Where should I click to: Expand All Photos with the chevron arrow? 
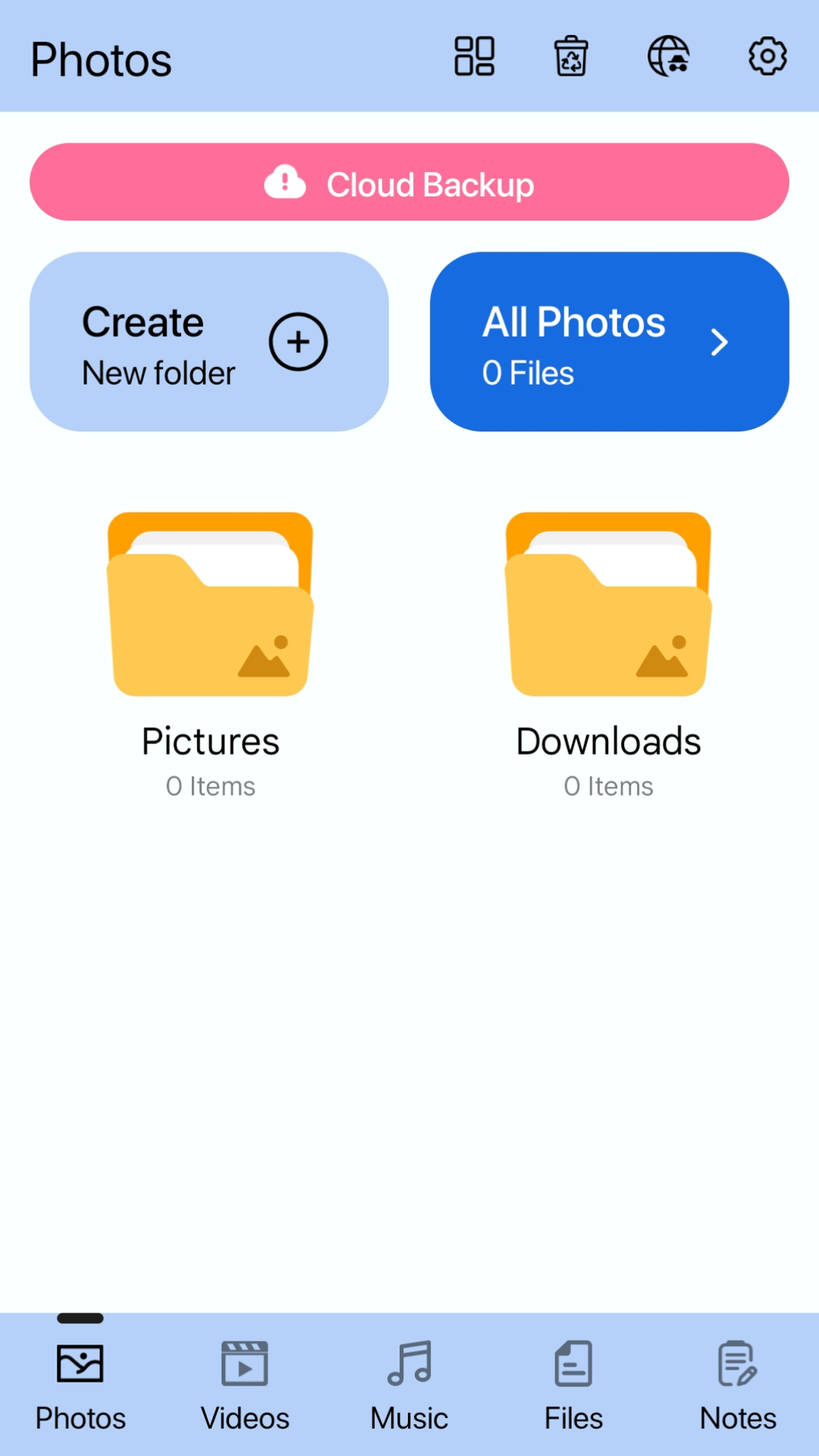point(719,342)
